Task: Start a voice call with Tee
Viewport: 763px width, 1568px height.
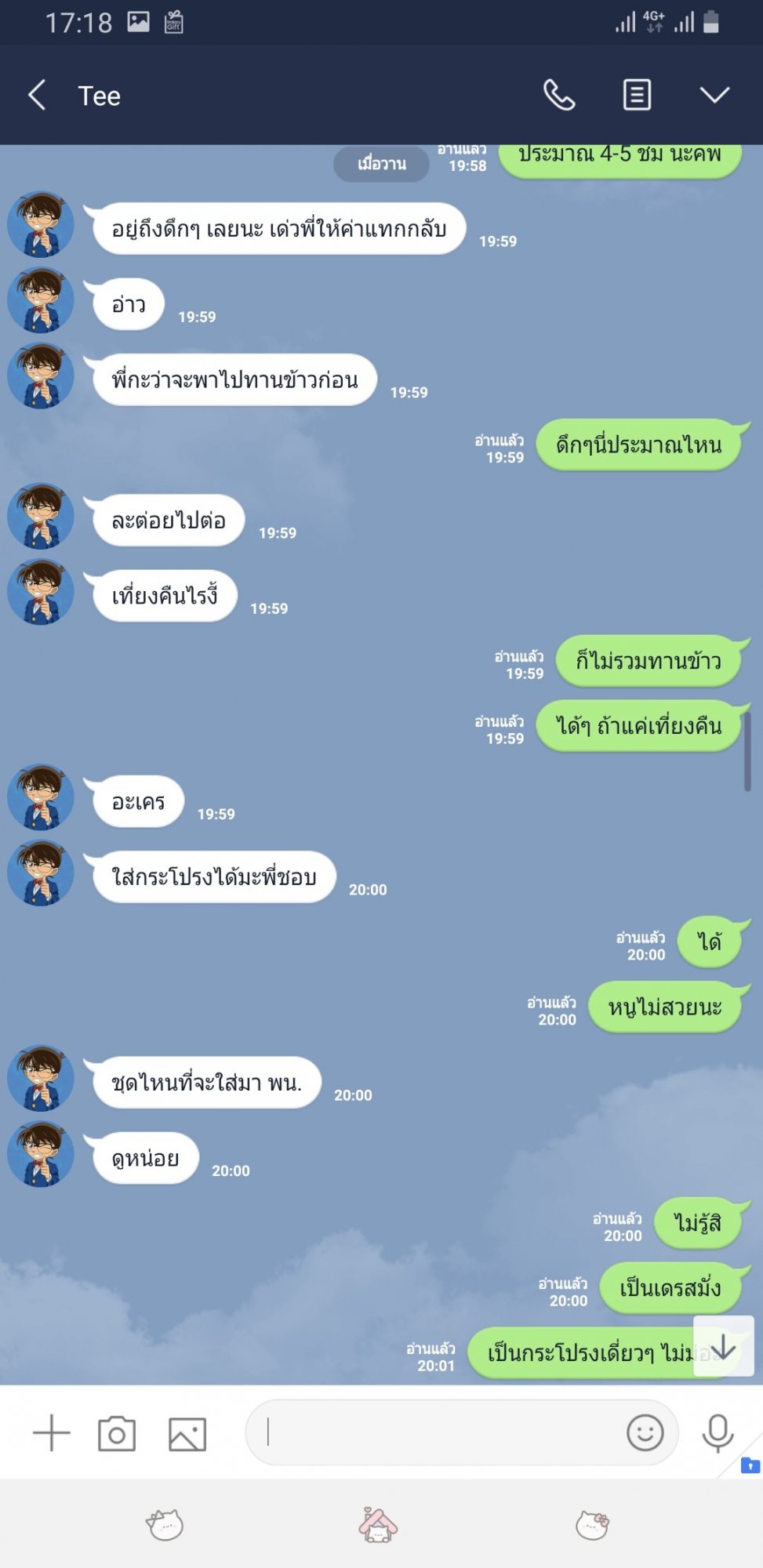Action: coord(559,96)
